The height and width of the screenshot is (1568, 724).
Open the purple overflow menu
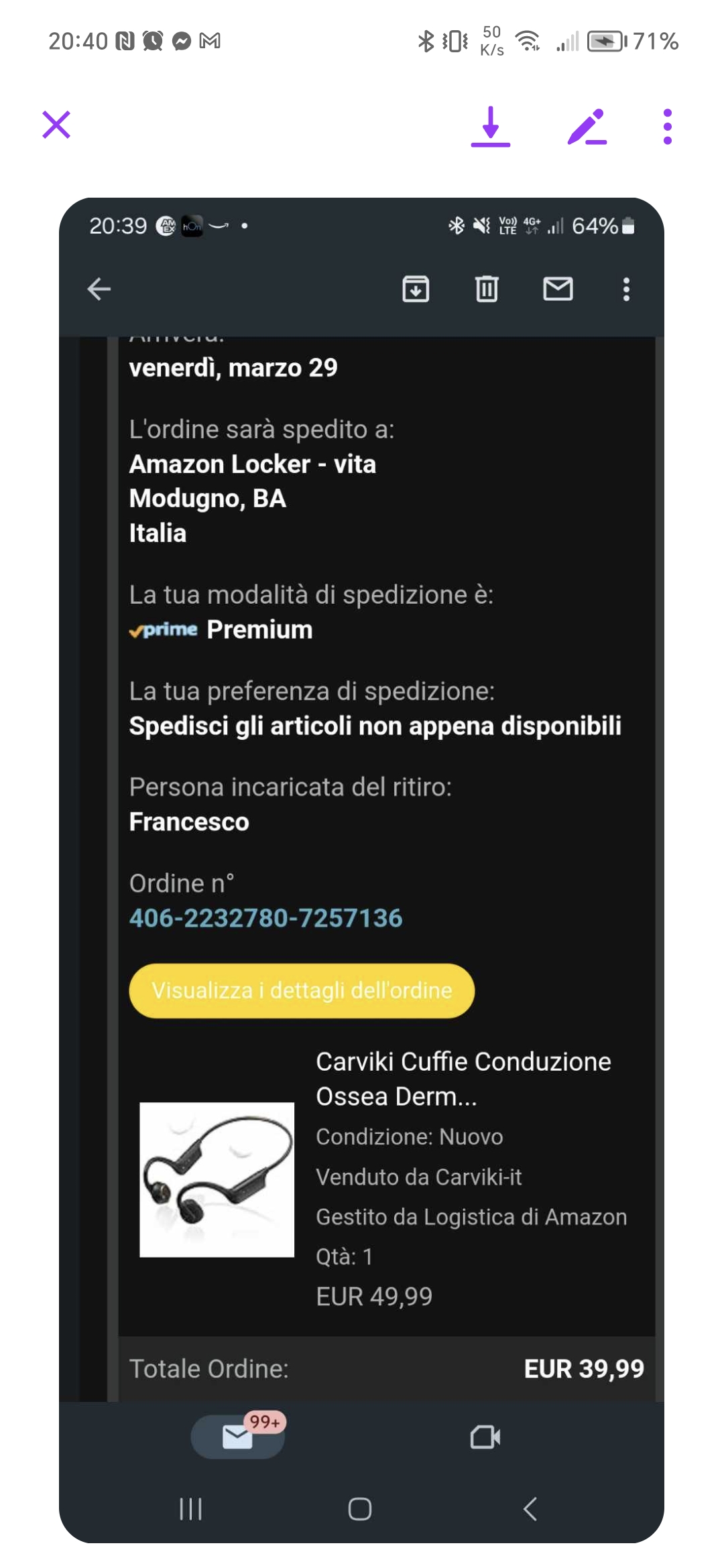coord(667,127)
